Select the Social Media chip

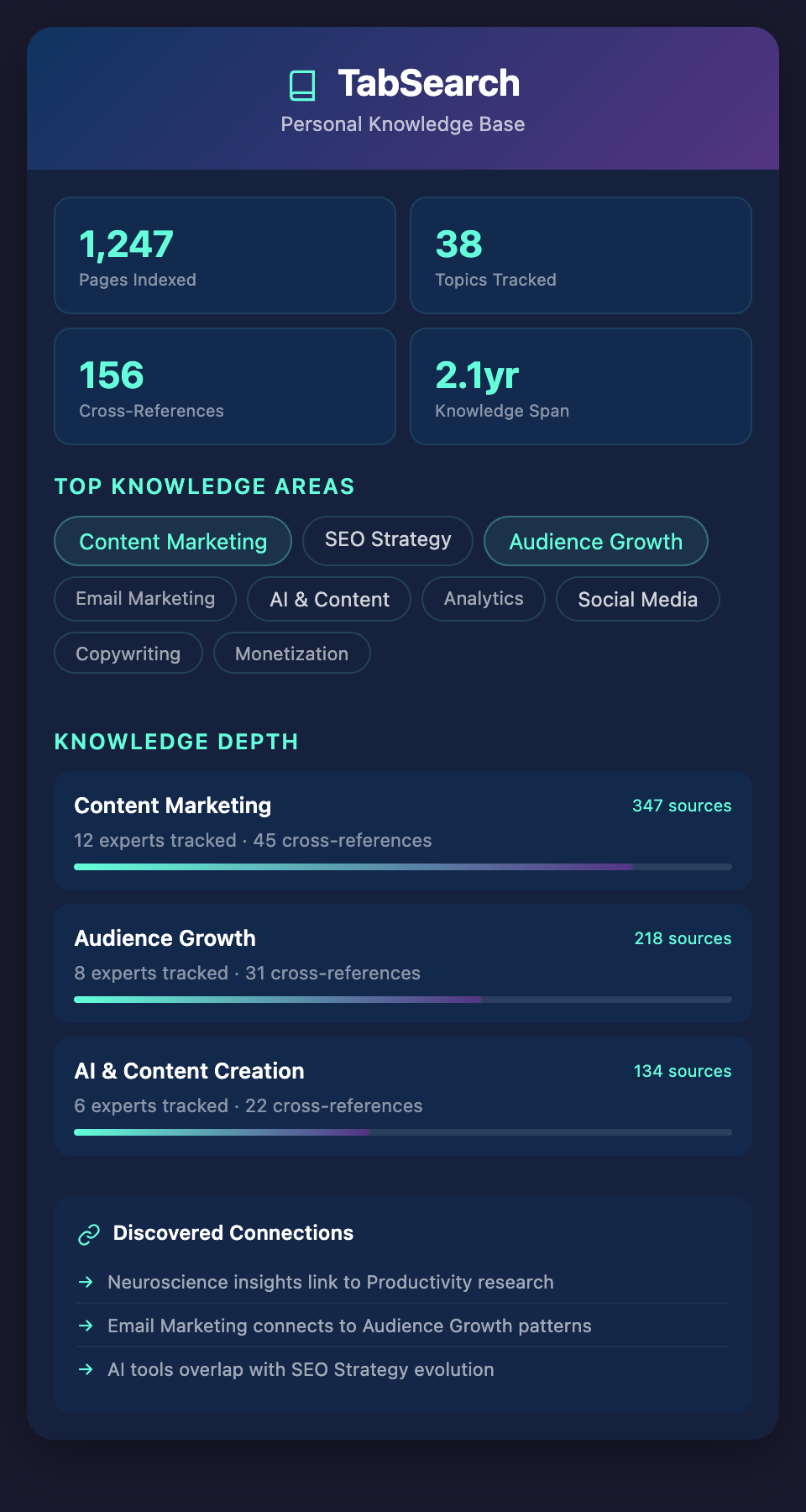(637, 600)
